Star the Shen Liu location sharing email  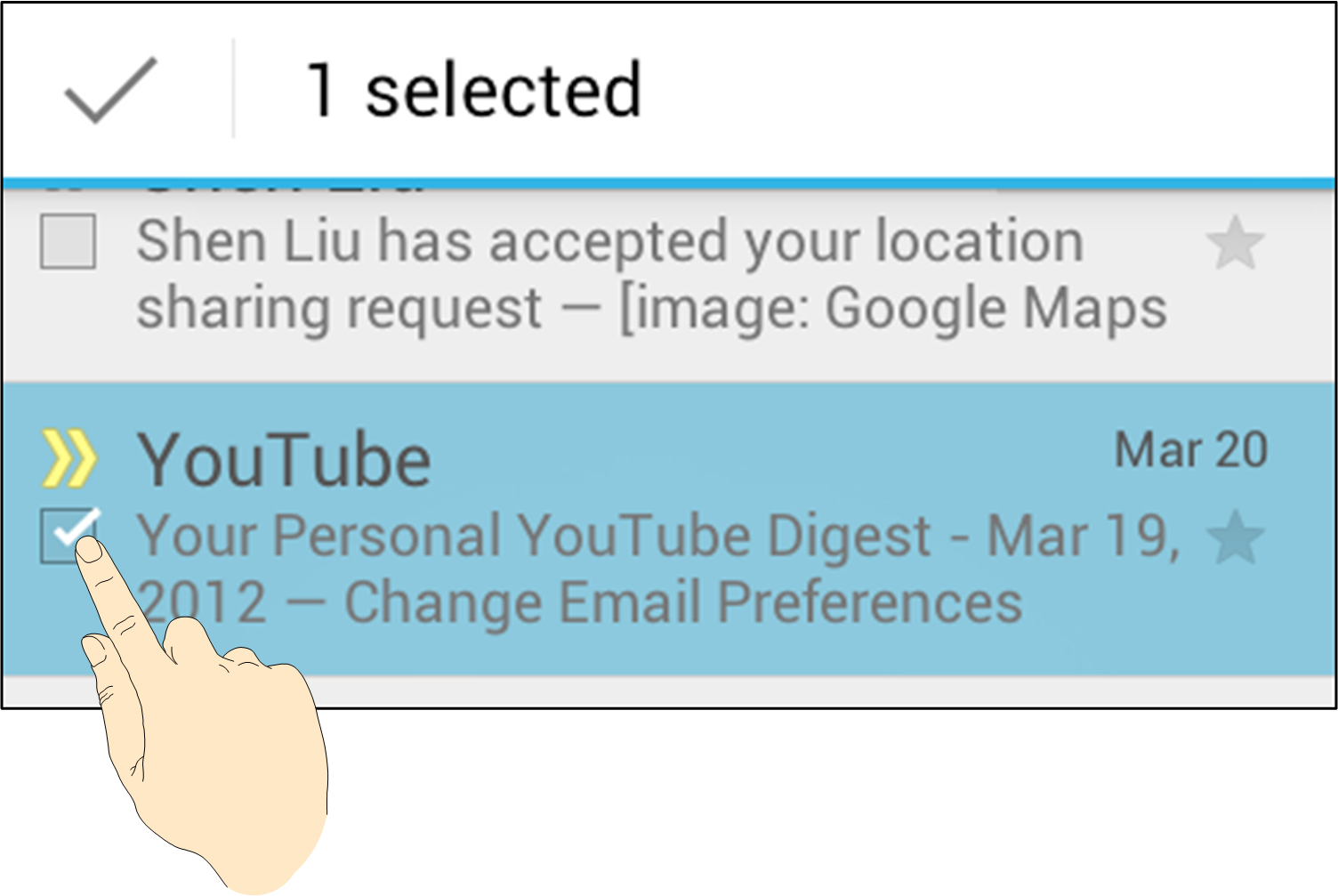[x=1235, y=243]
